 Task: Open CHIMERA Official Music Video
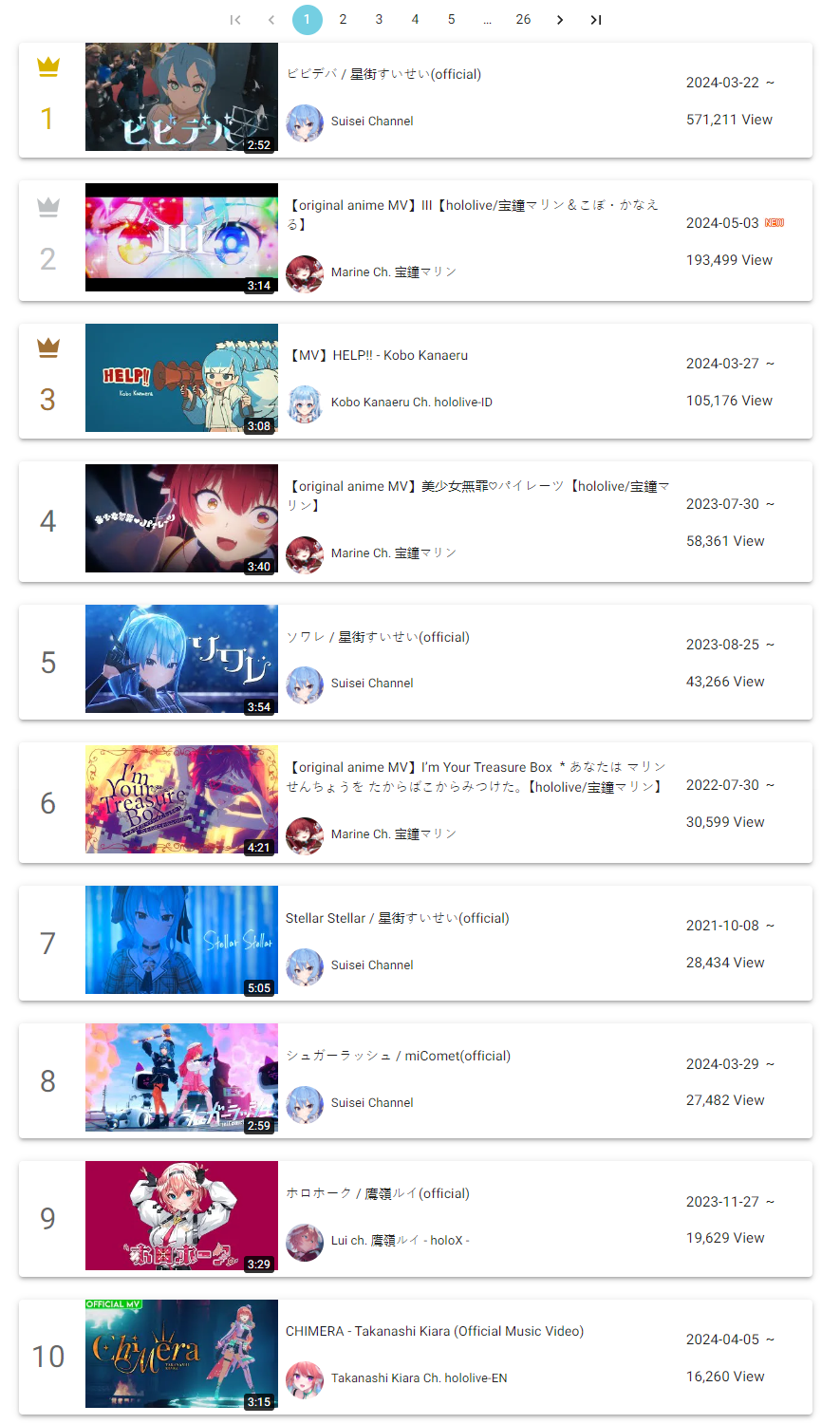click(434, 1331)
